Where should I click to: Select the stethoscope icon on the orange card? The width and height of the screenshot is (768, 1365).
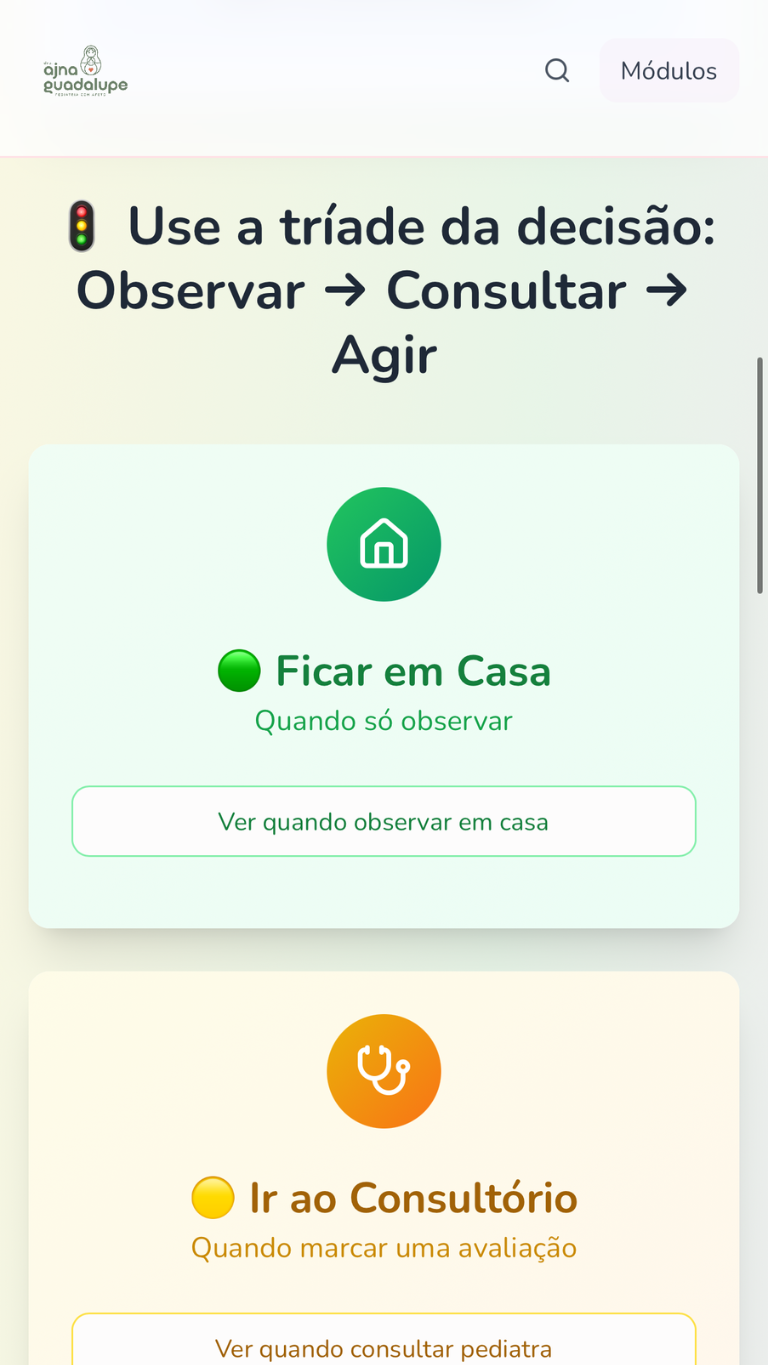(384, 1071)
